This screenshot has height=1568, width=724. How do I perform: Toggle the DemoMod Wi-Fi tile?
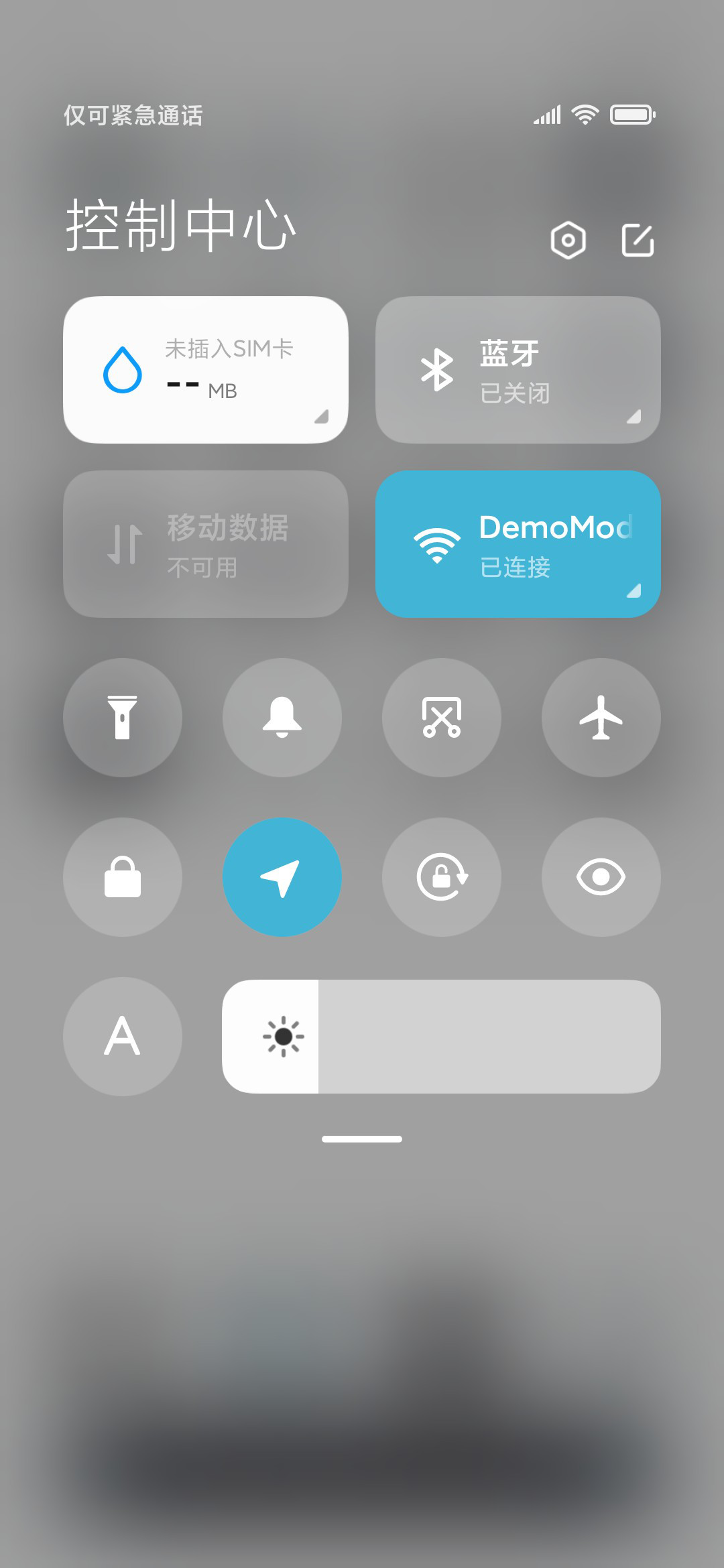518,544
